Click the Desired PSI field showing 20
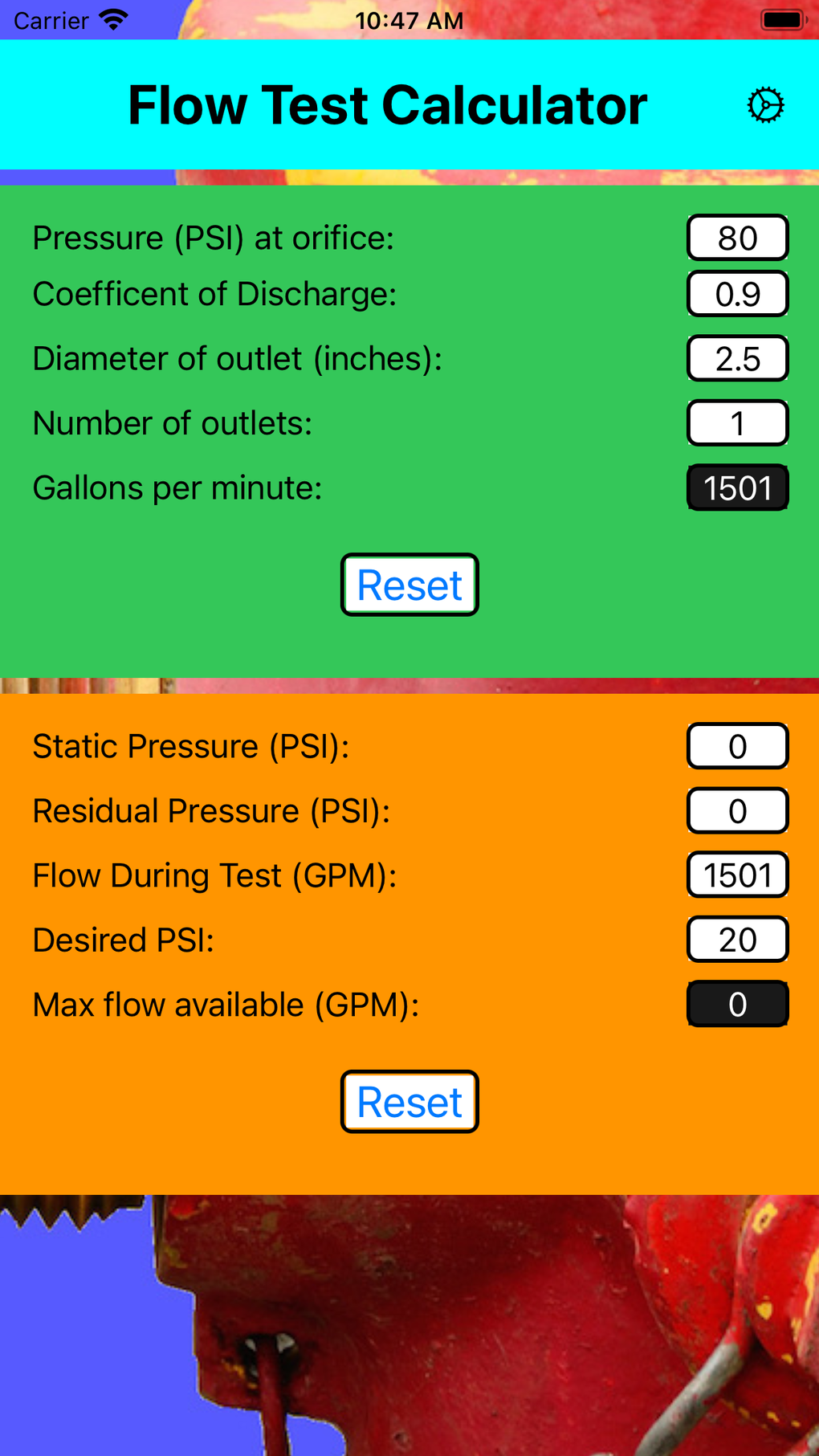This screenshot has height=1456, width=819. click(736, 939)
